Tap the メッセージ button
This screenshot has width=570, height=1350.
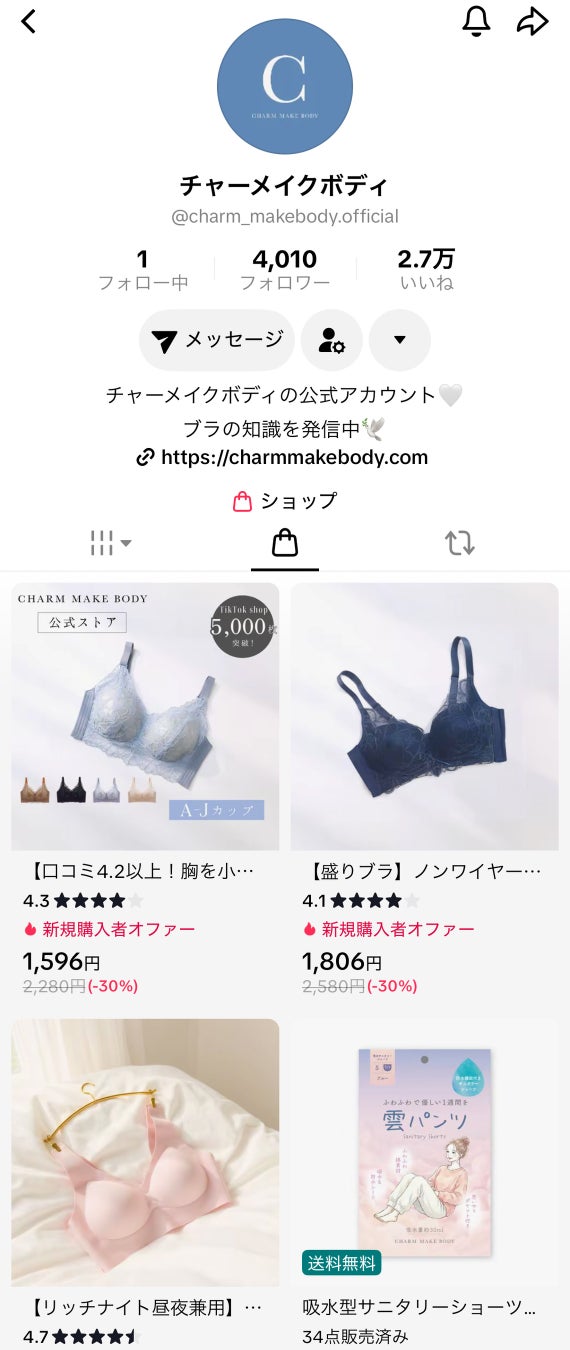point(217,340)
